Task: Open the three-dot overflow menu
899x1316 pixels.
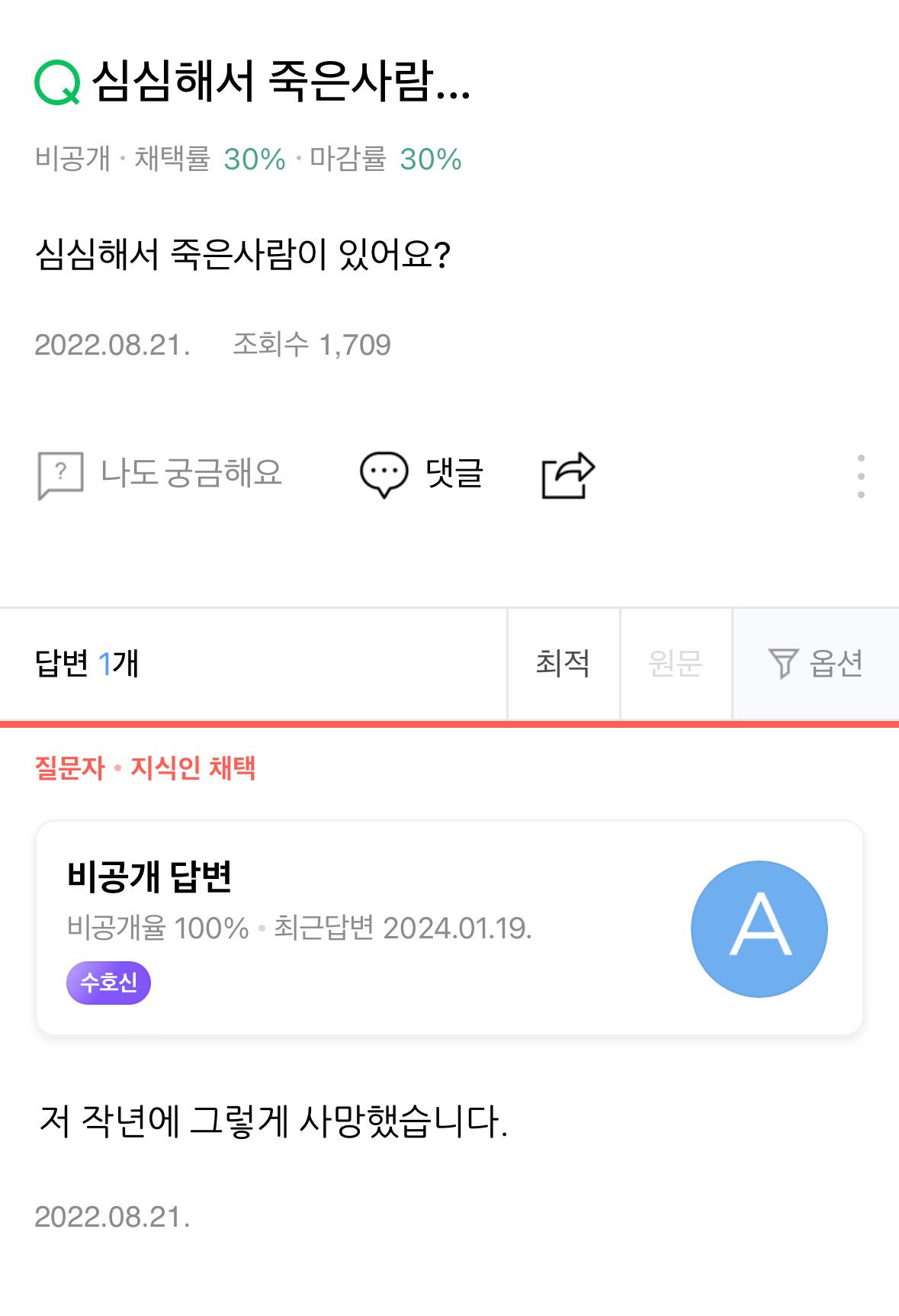Action: [860, 476]
